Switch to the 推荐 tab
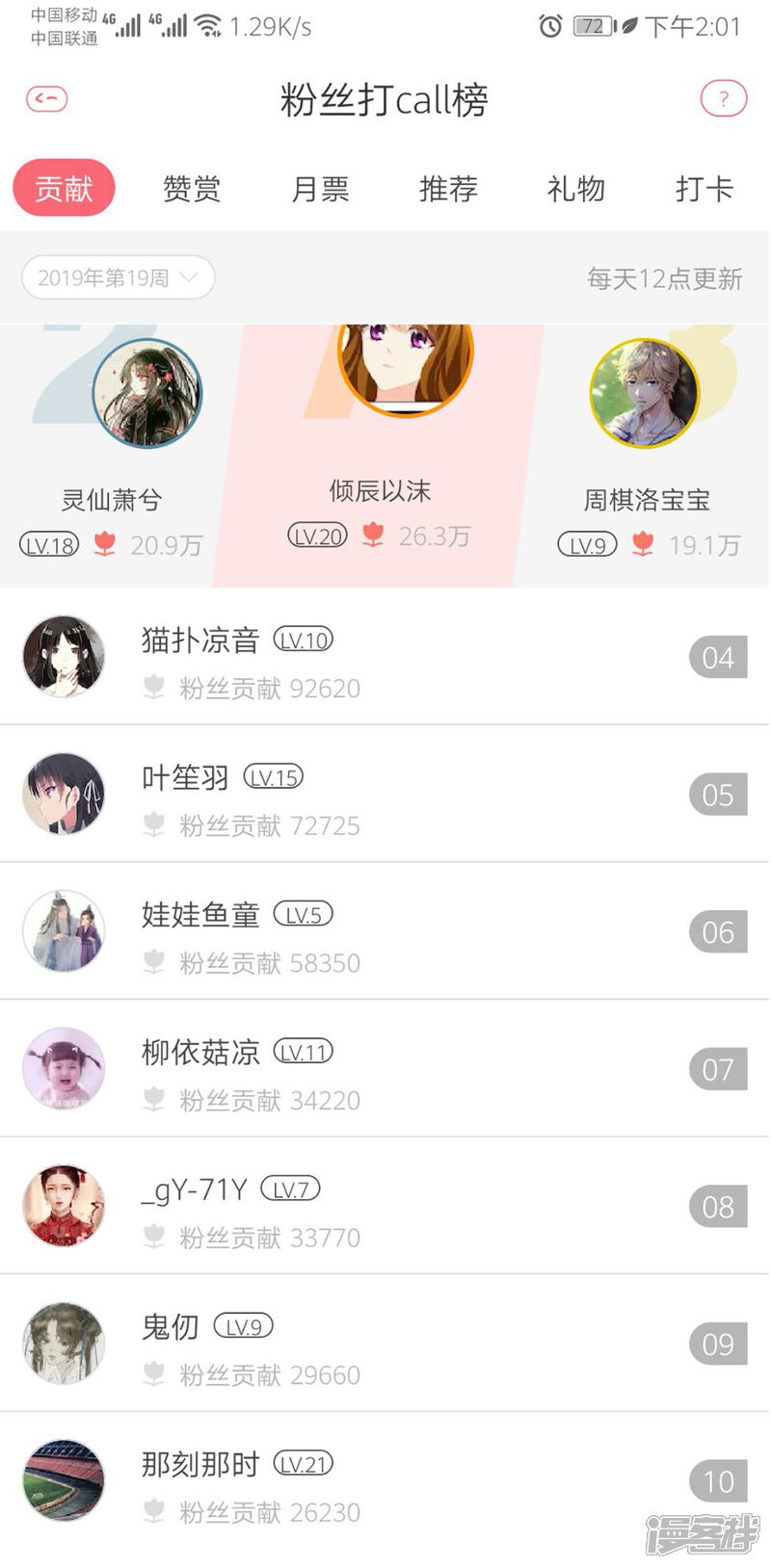 tap(448, 189)
